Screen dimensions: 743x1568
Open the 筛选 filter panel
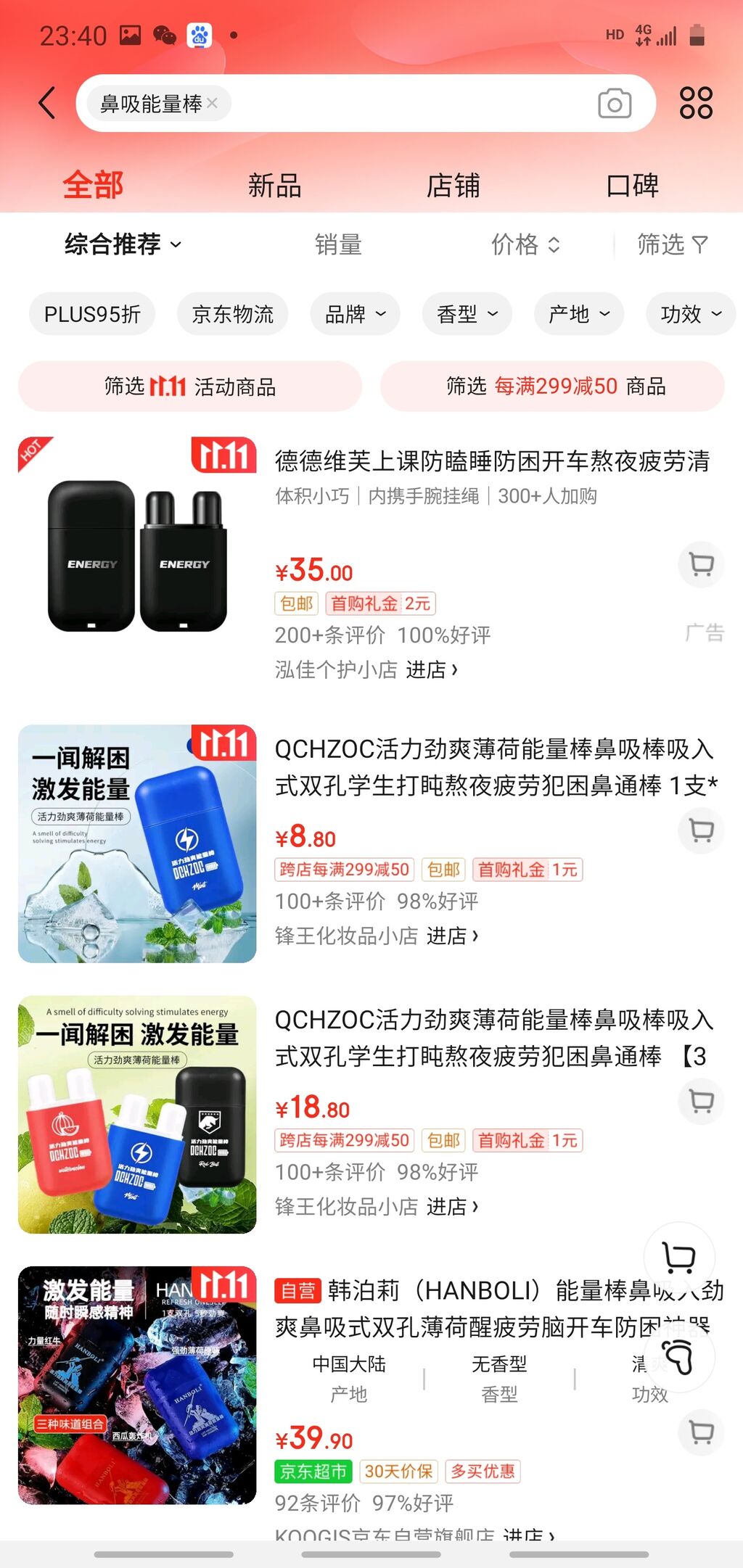(x=671, y=244)
